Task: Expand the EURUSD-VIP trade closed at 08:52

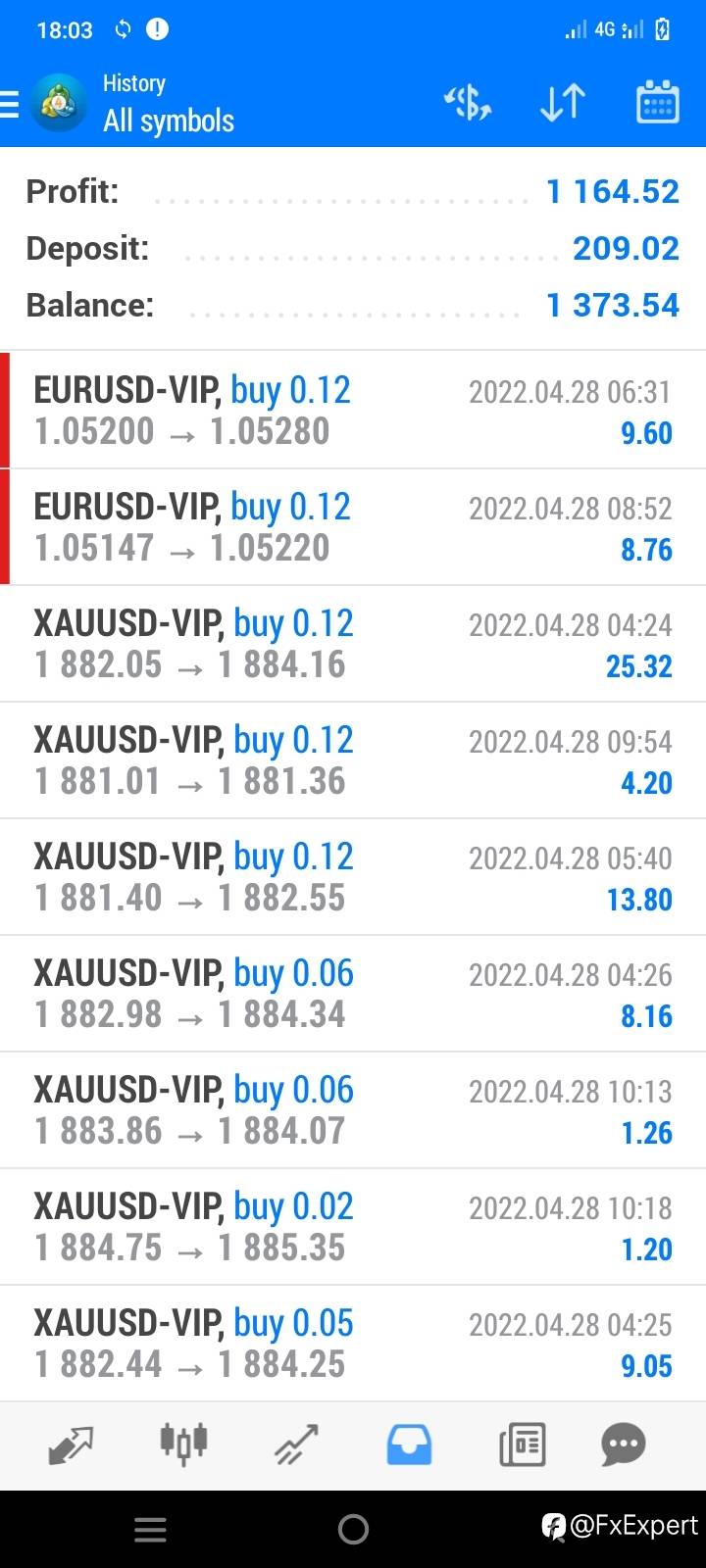Action: pyautogui.click(x=353, y=527)
